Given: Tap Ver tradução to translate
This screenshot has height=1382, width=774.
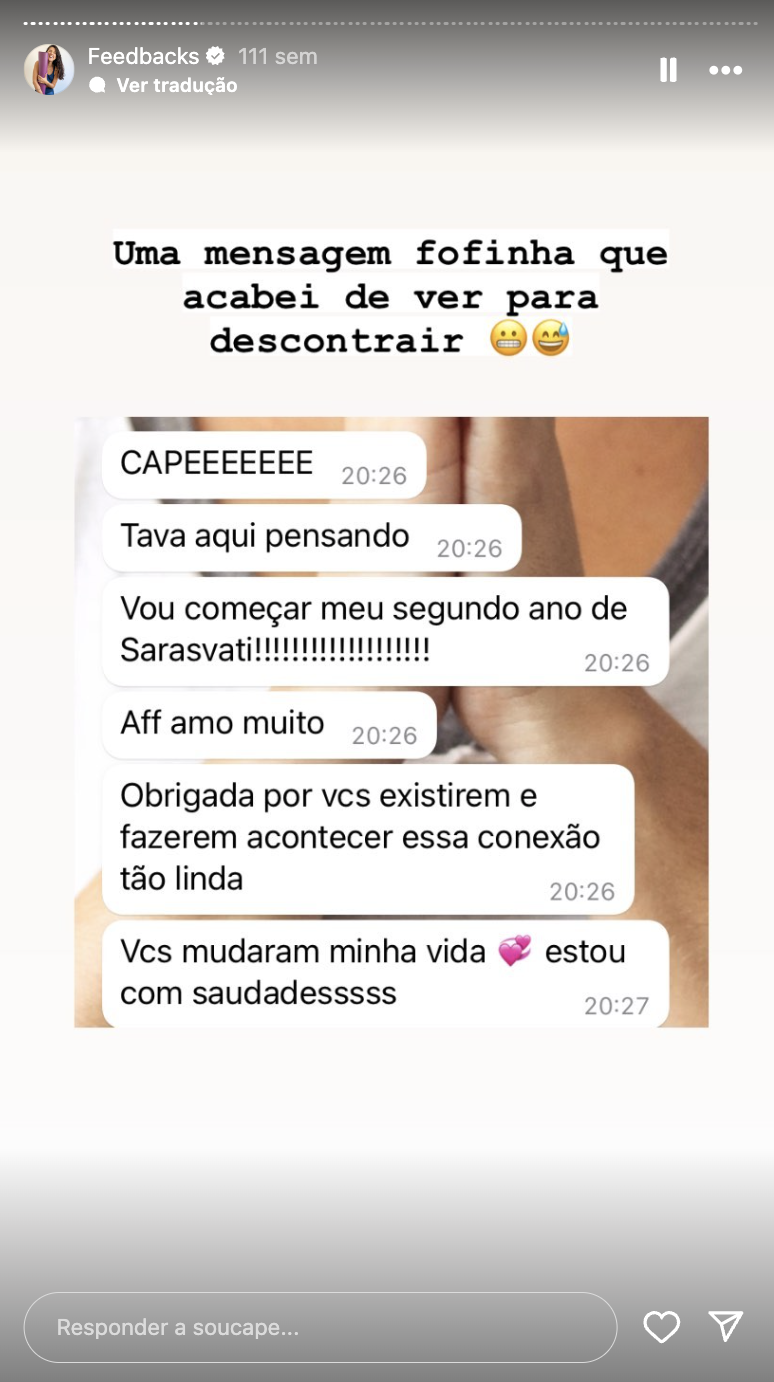Looking at the screenshot, I should tap(176, 86).
